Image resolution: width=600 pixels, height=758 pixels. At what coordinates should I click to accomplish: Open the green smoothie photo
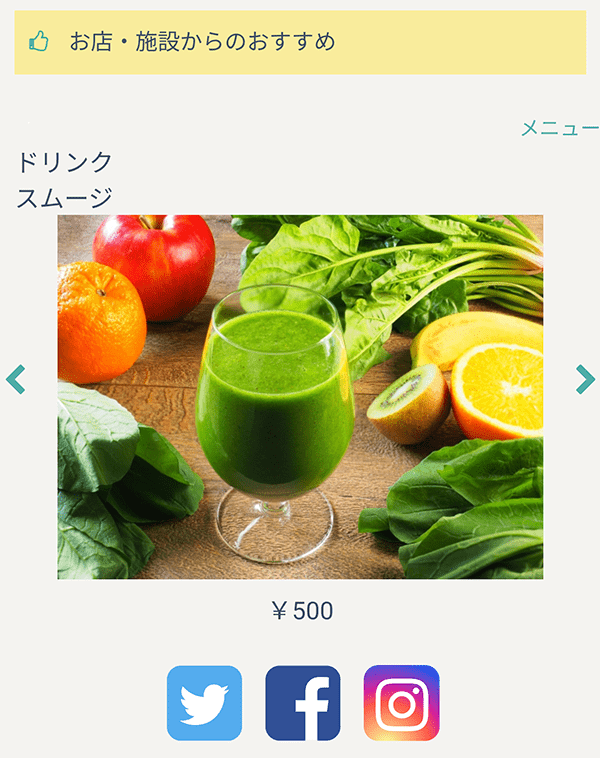pos(300,397)
